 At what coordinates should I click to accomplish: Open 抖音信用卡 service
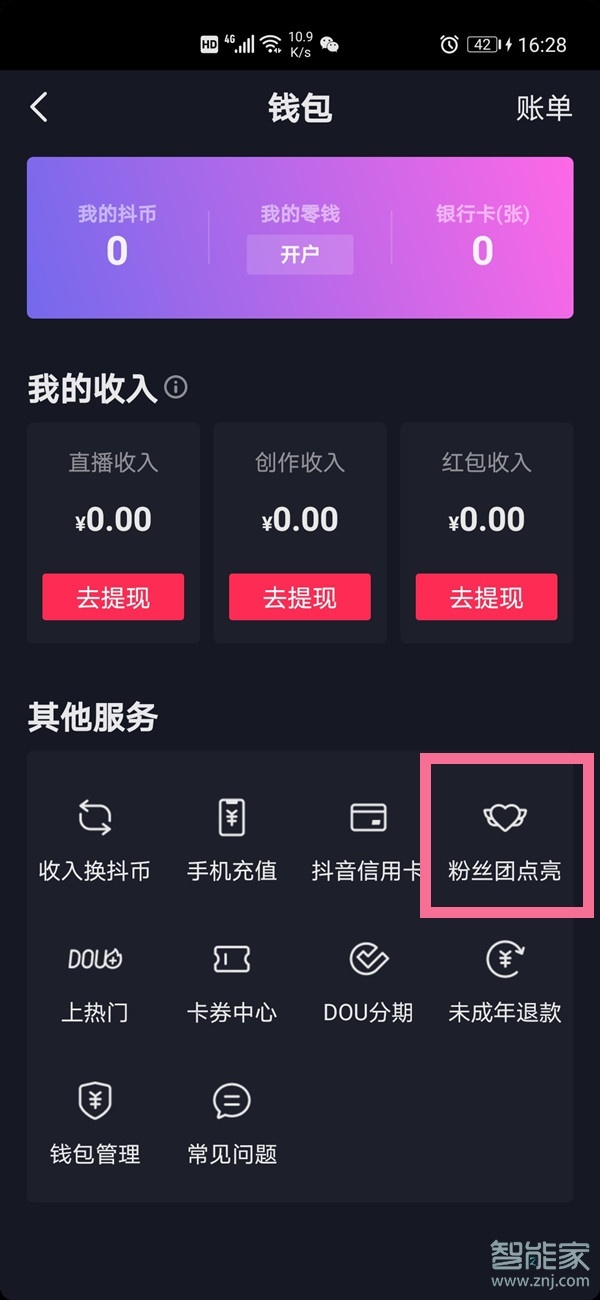(368, 840)
